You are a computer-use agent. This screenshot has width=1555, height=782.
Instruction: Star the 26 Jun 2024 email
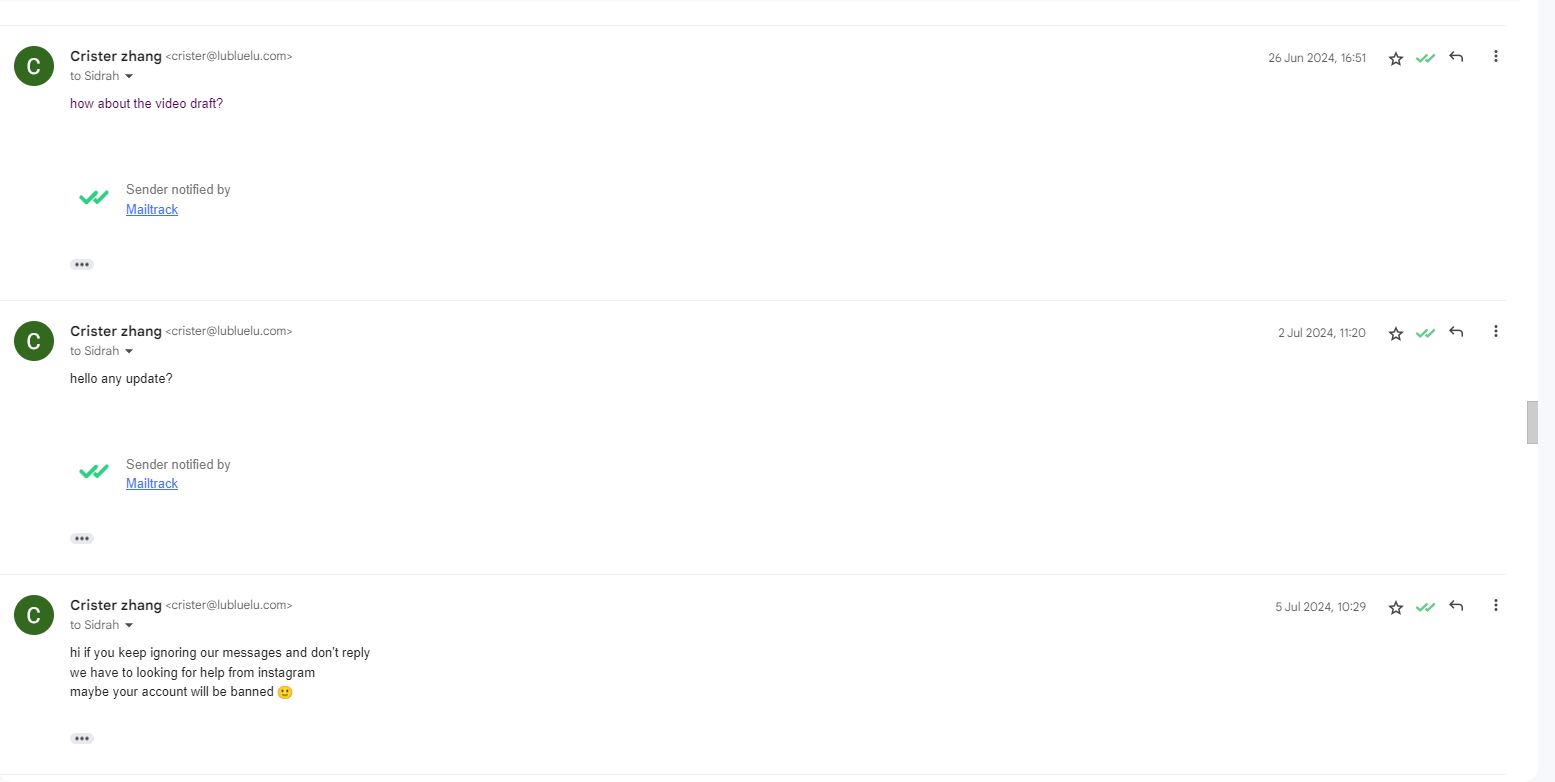[x=1396, y=58]
